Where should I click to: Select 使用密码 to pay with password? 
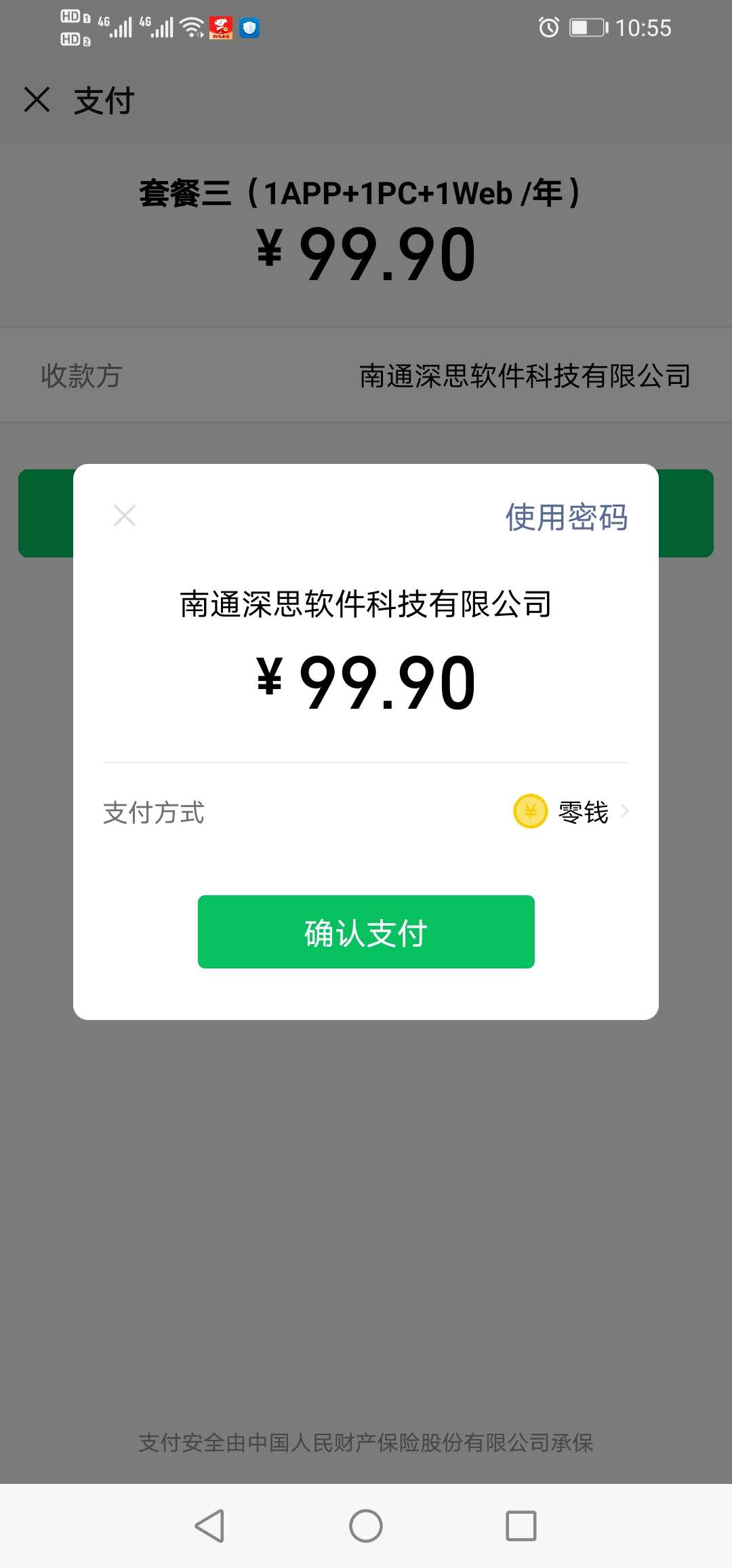(566, 517)
